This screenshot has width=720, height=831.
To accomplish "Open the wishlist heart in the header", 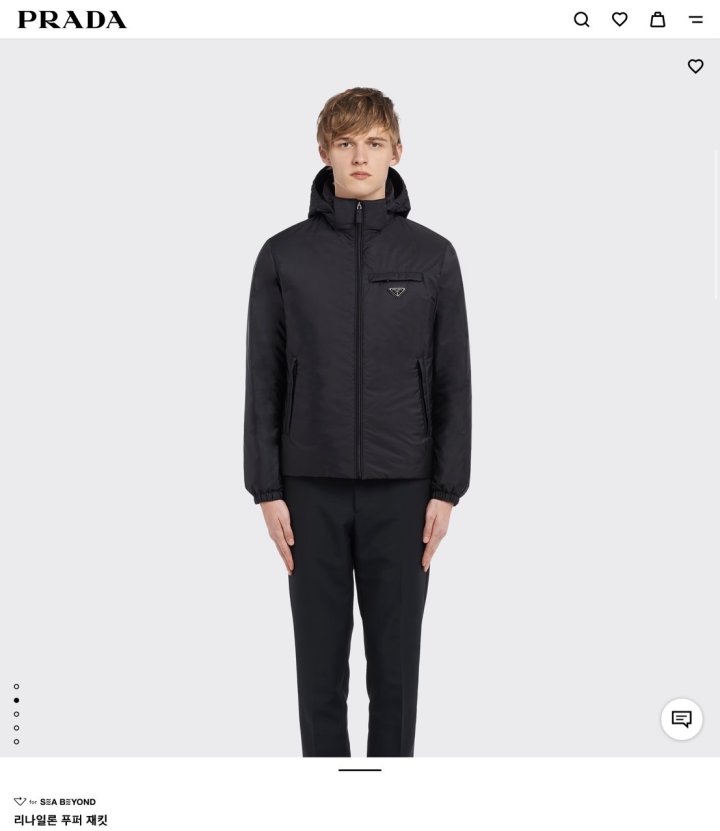I will [620, 19].
